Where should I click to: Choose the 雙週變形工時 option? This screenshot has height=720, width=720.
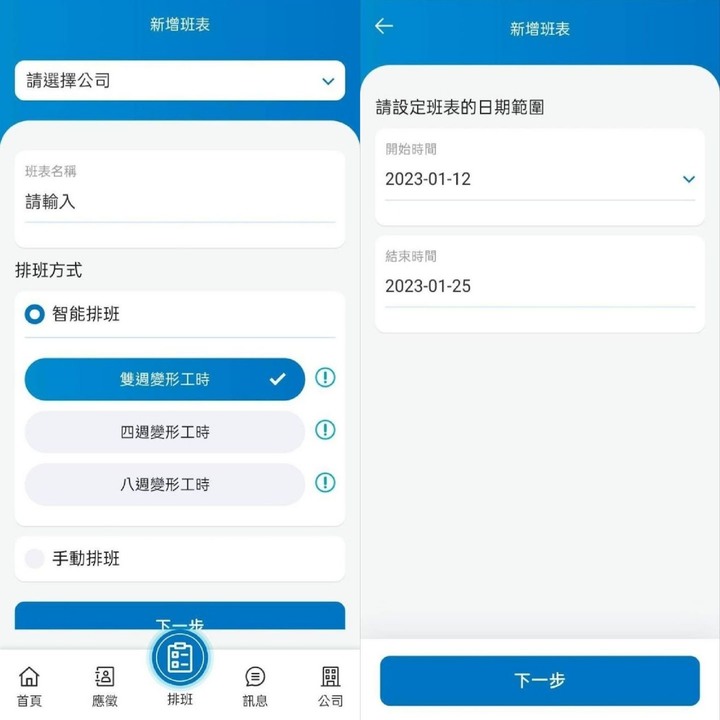coord(165,380)
